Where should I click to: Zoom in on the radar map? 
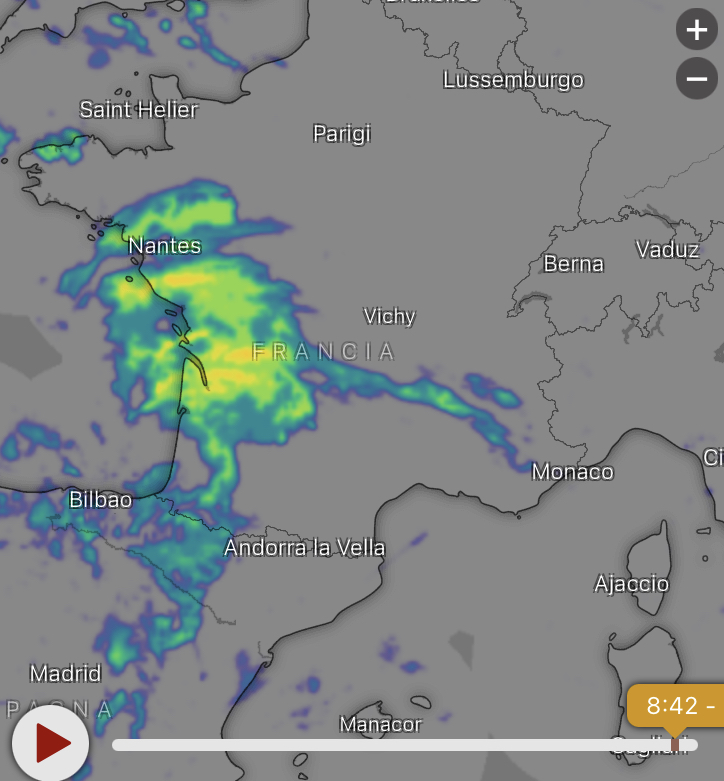click(697, 29)
